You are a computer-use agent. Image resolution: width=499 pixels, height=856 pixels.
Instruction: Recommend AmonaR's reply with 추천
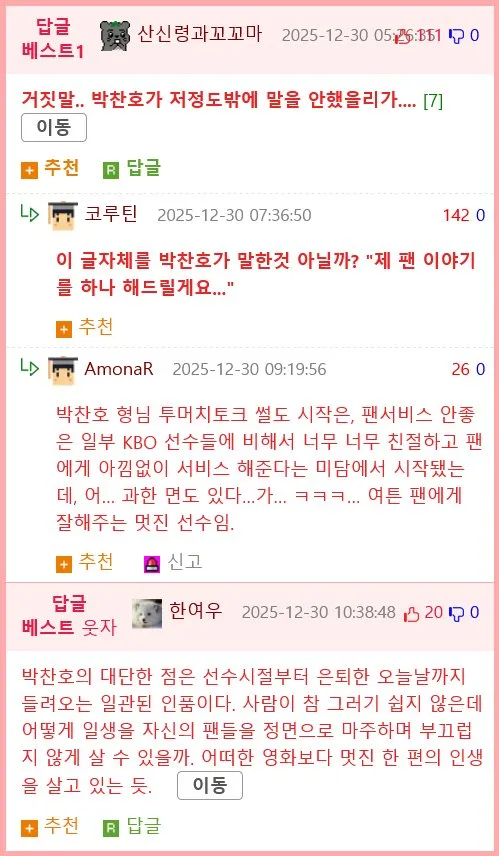coord(85,561)
